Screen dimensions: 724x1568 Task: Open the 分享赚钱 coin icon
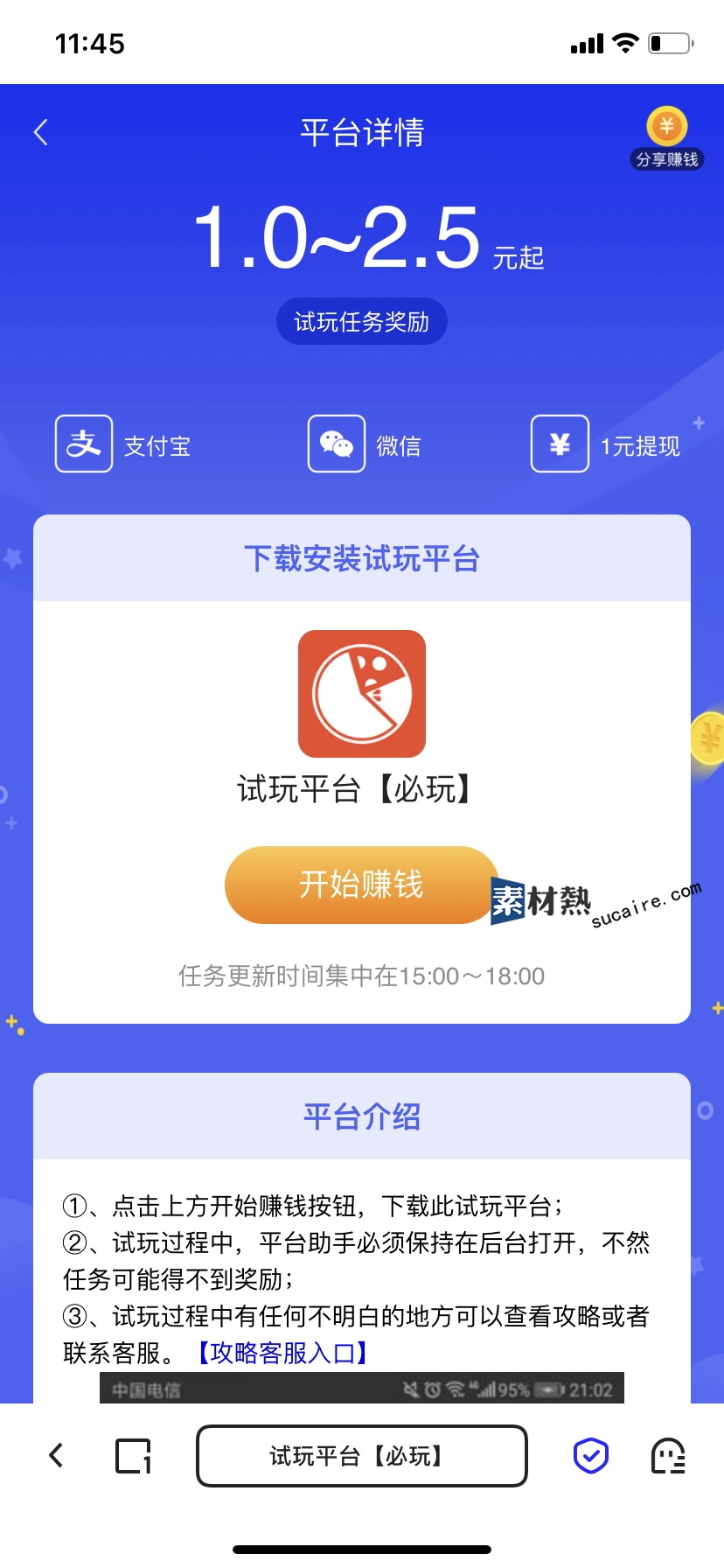[x=667, y=128]
